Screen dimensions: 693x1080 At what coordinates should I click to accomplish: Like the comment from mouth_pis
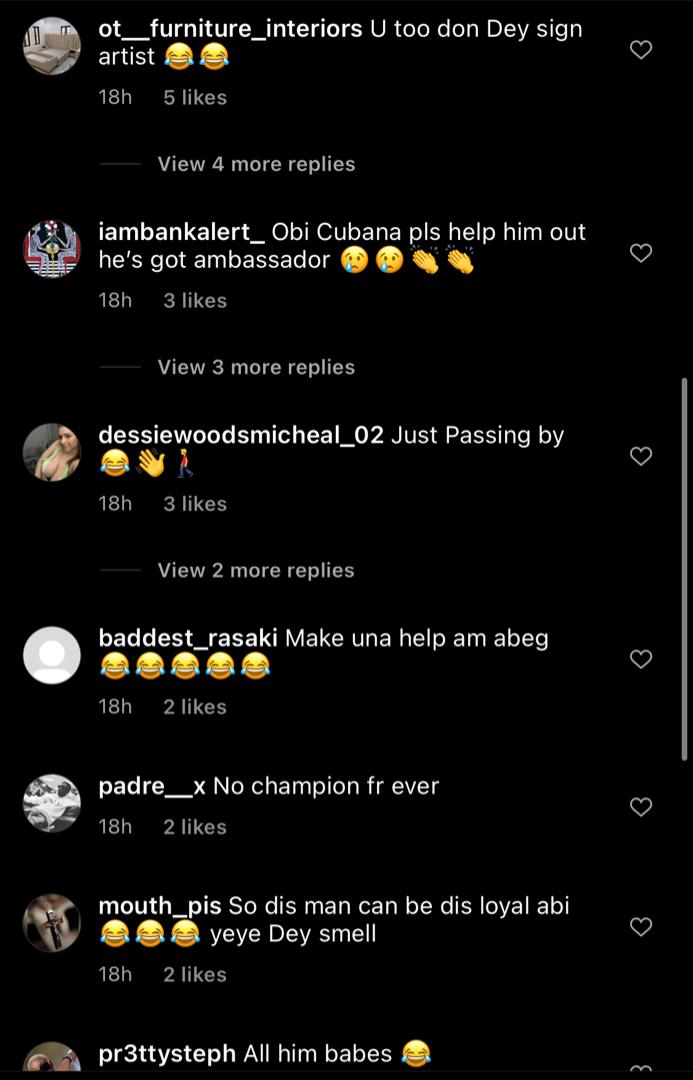tap(641, 927)
